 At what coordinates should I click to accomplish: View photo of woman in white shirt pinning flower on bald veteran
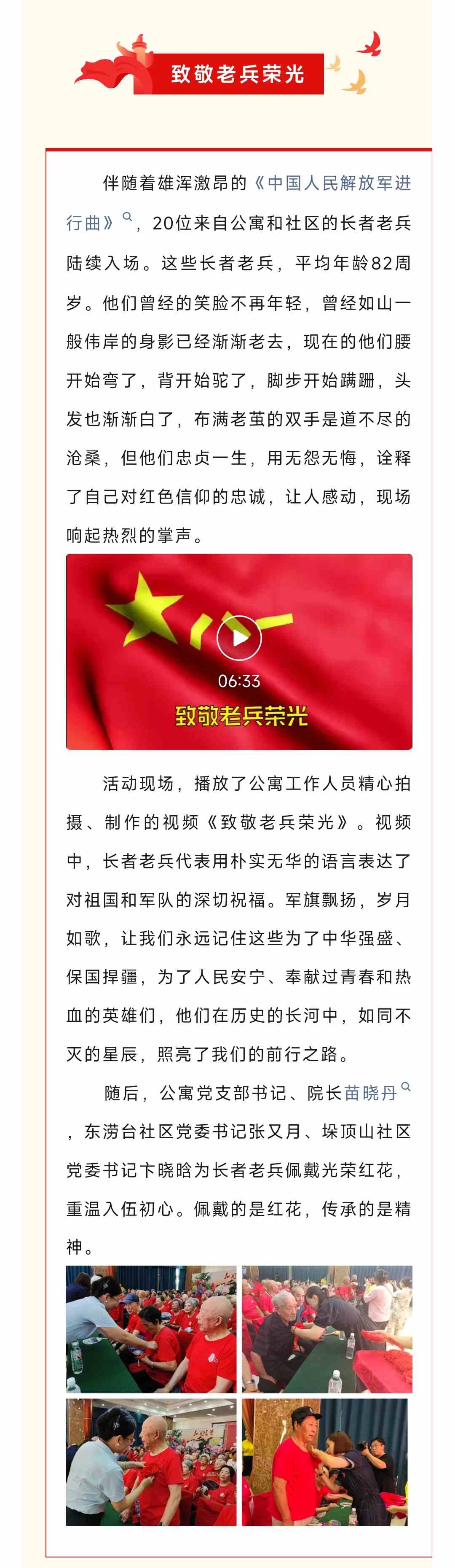pos(151,1461)
